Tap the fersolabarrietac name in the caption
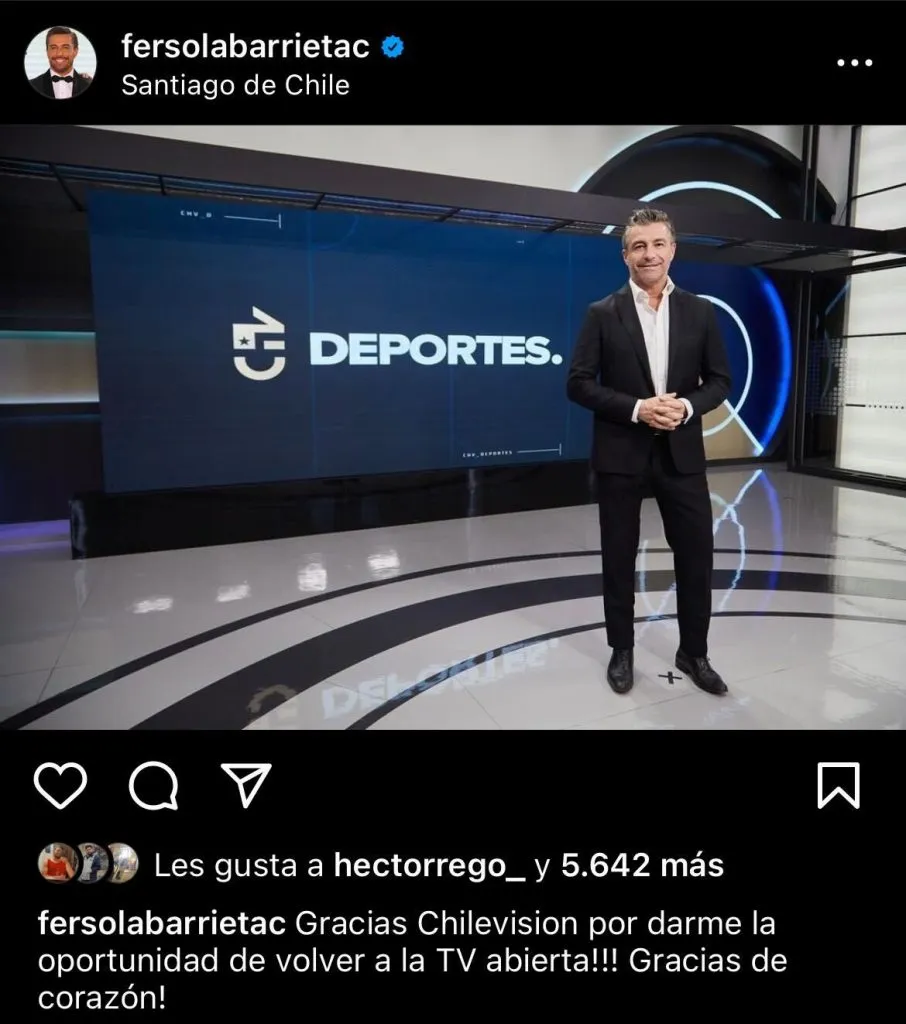This screenshot has width=906, height=1024. (x=162, y=921)
